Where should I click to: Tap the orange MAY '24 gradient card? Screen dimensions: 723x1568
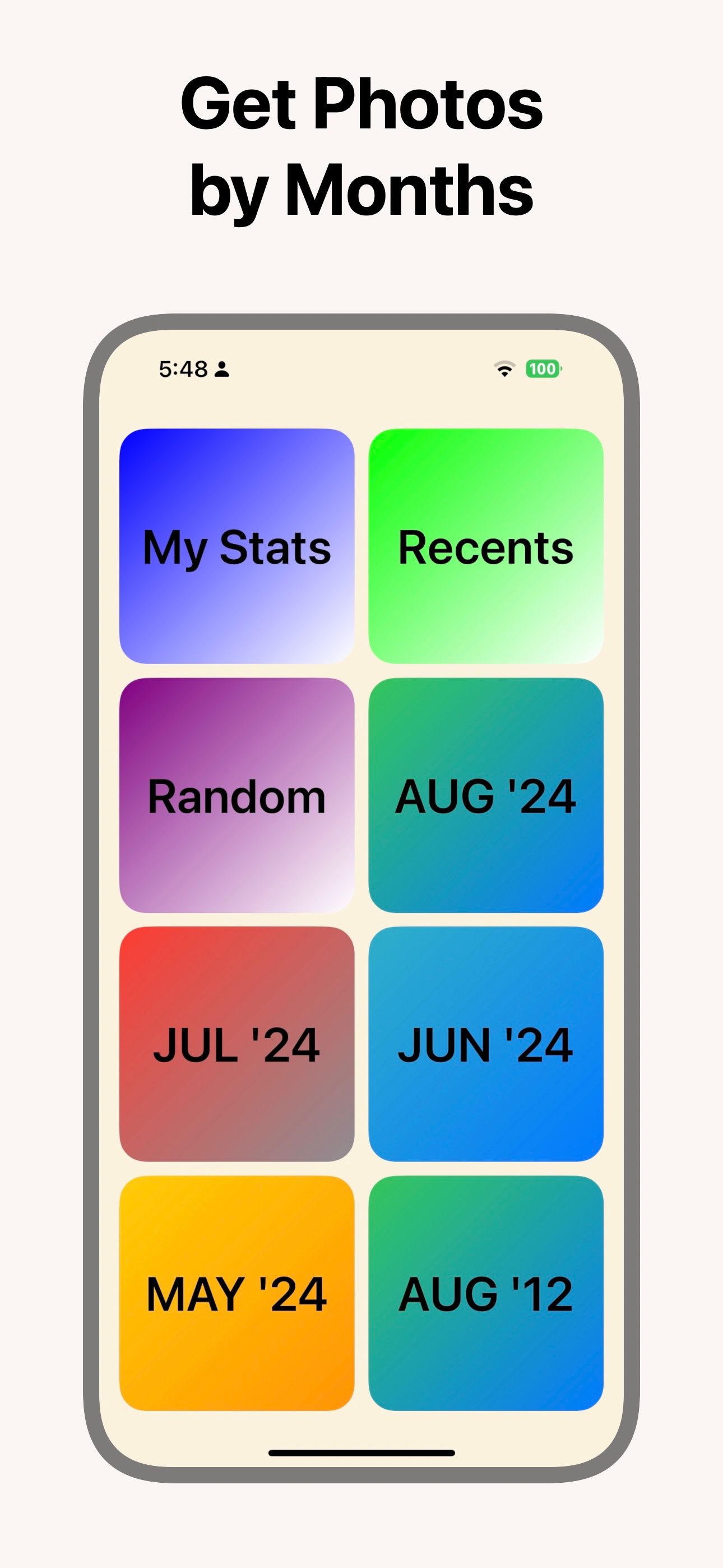pyautogui.click(x=237, y=1290)
